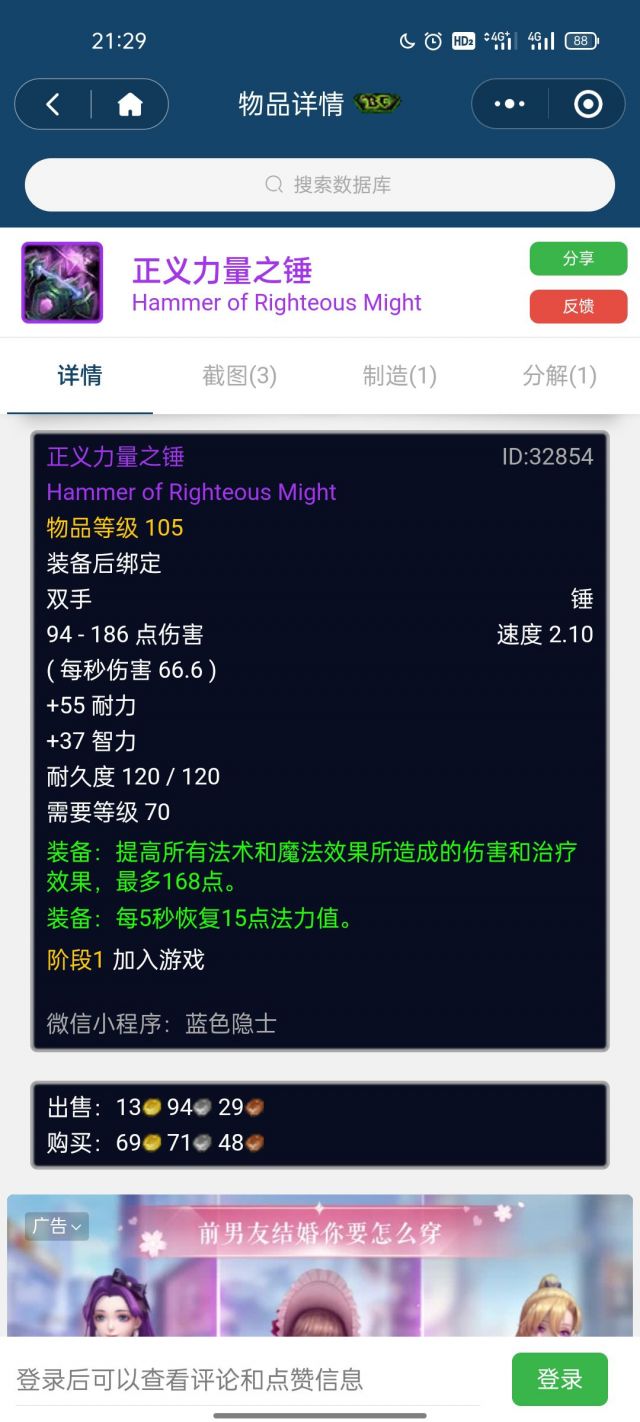Expand the 广告 ad options dropdown

pos(56,1226)
